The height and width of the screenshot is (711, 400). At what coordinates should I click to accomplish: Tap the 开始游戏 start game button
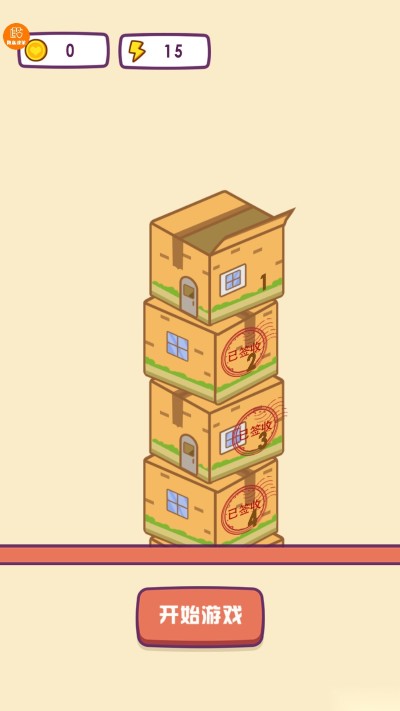point(200,616)
